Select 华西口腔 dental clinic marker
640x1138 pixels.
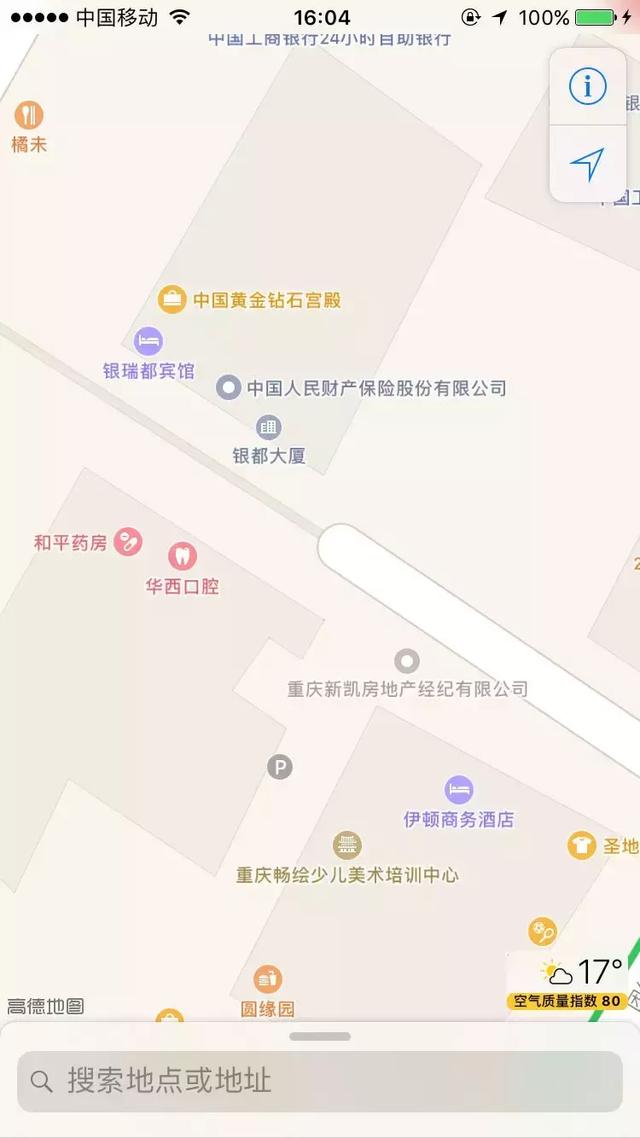[182, 557]
